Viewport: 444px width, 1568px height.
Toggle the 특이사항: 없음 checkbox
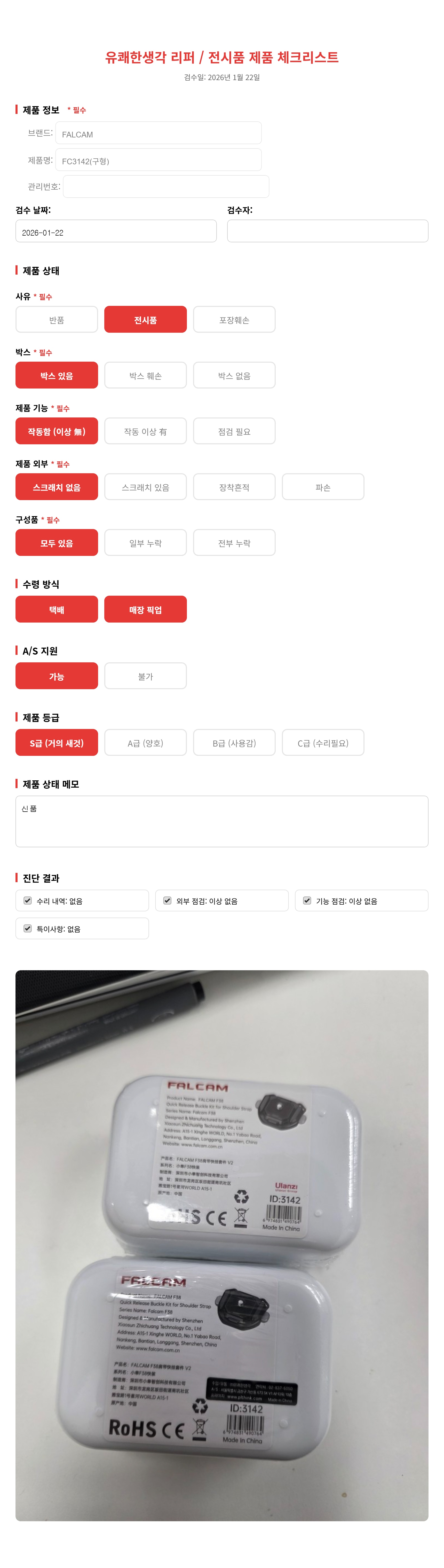[27, 928]
